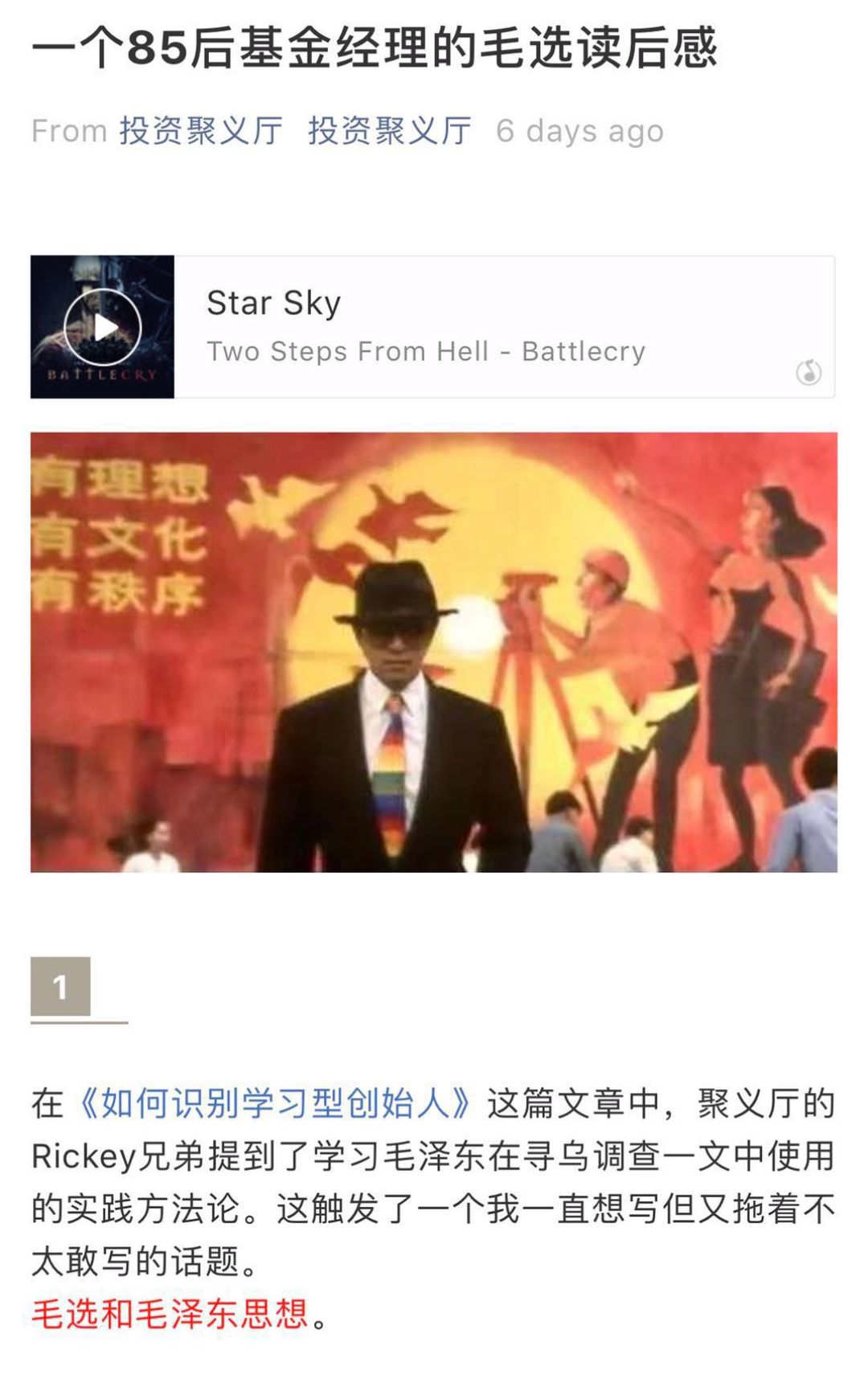The image size is (868, 1387).
Task: Open the second 投资聚义厅 account link
Action: (390, 131)
